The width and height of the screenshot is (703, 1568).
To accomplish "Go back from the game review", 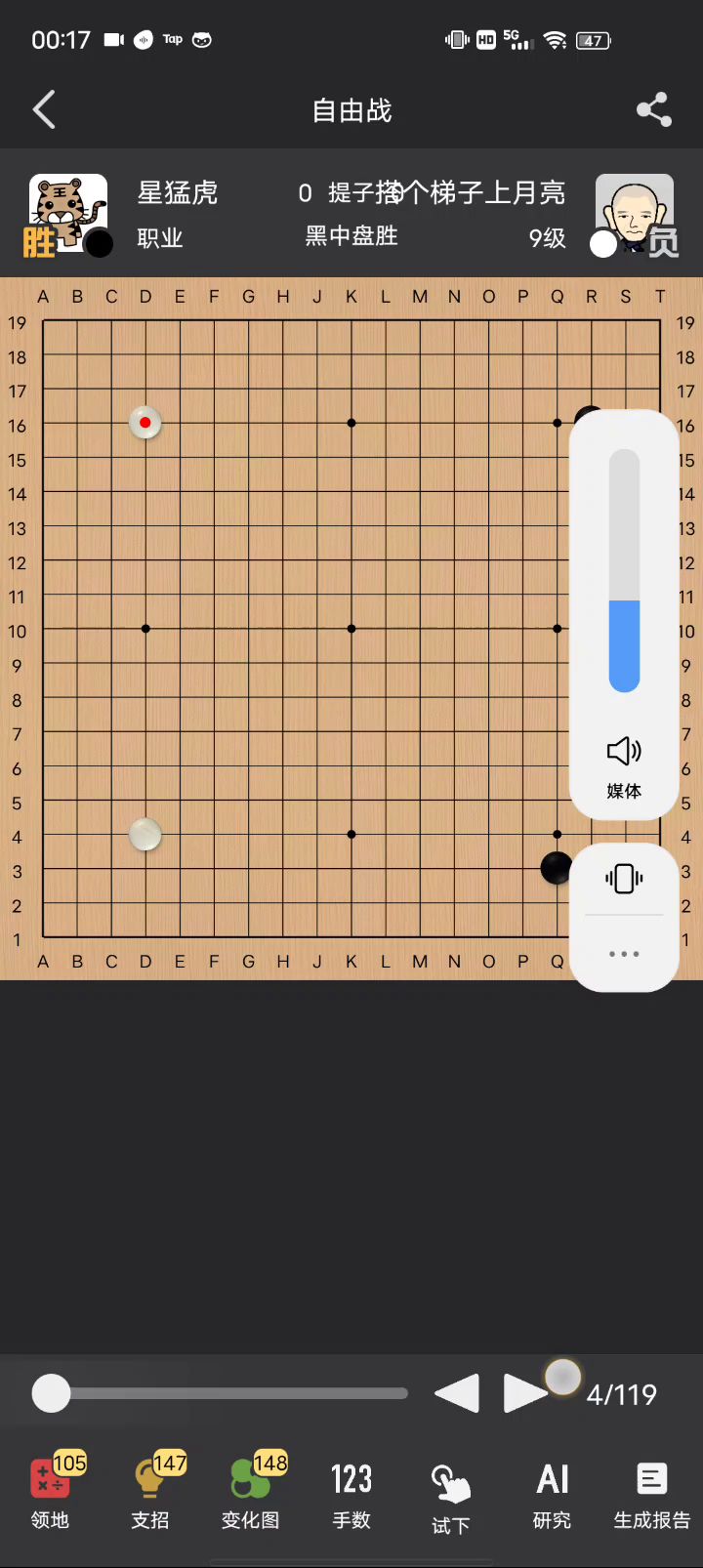I will [x=44, y=110].
